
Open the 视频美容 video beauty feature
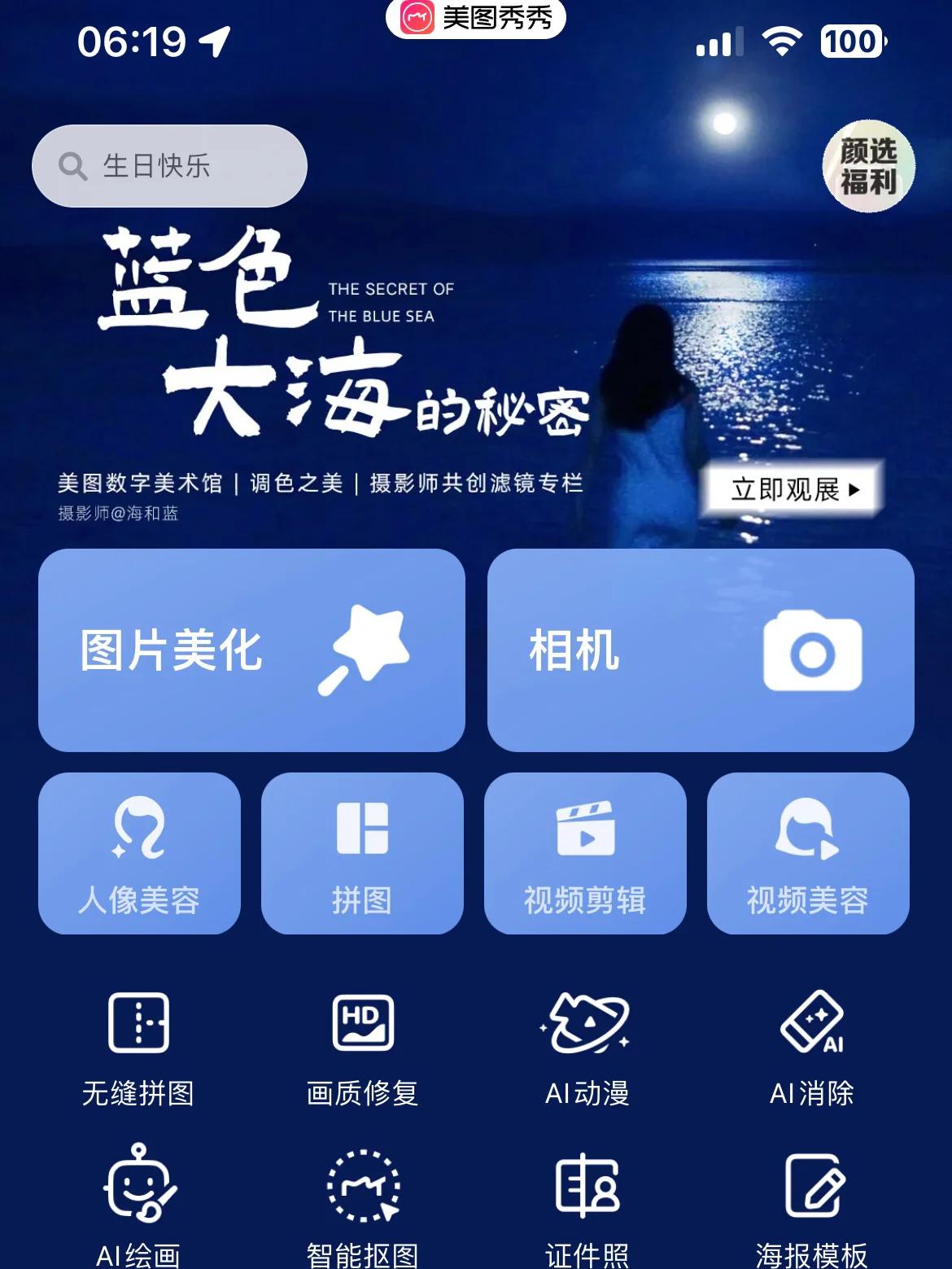(x=807, y=851)
